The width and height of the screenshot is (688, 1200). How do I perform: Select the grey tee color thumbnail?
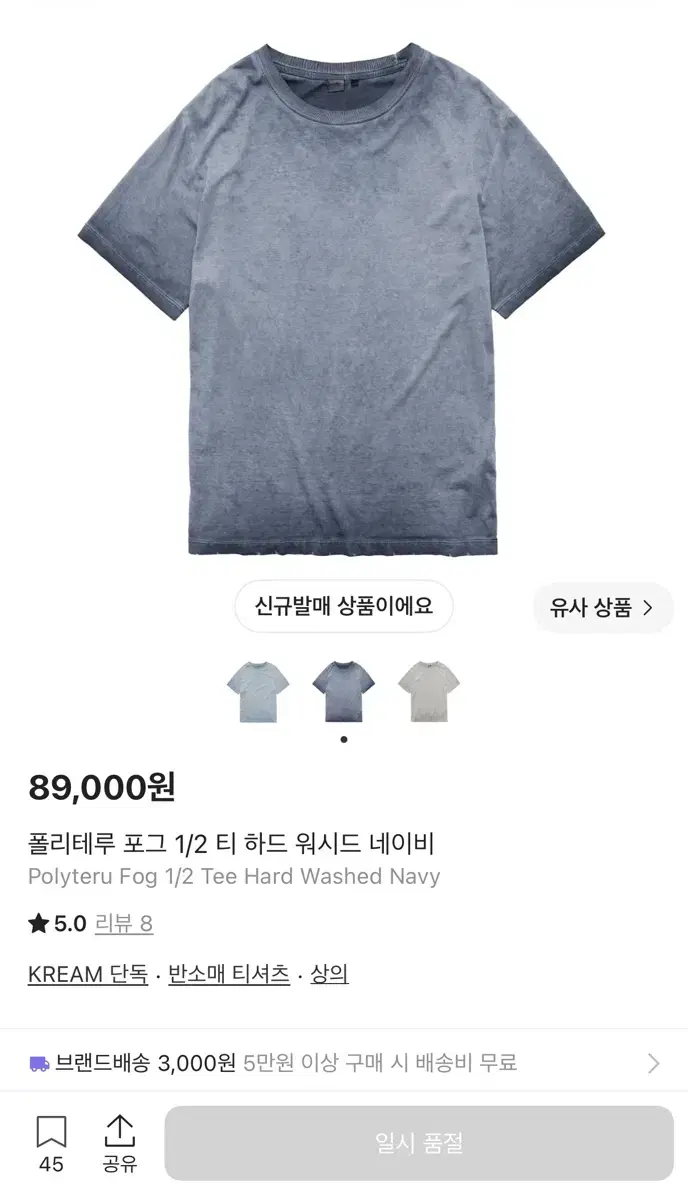tap(429, 692)
